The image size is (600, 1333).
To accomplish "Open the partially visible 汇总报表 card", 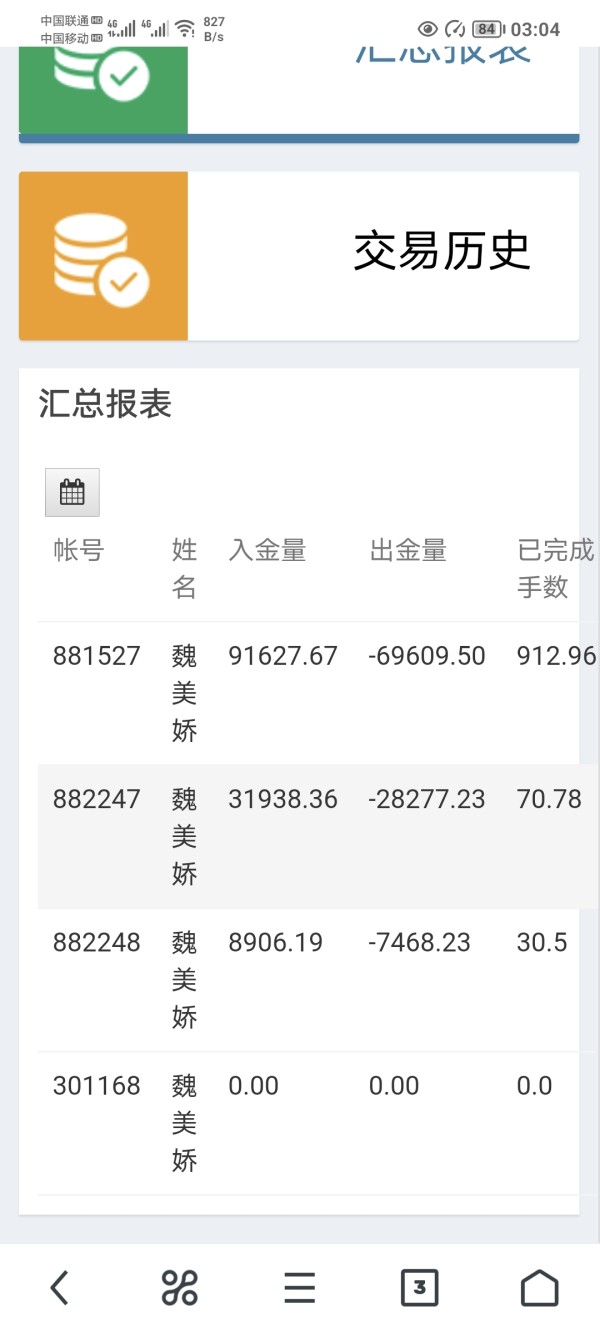I will [299, 94].
